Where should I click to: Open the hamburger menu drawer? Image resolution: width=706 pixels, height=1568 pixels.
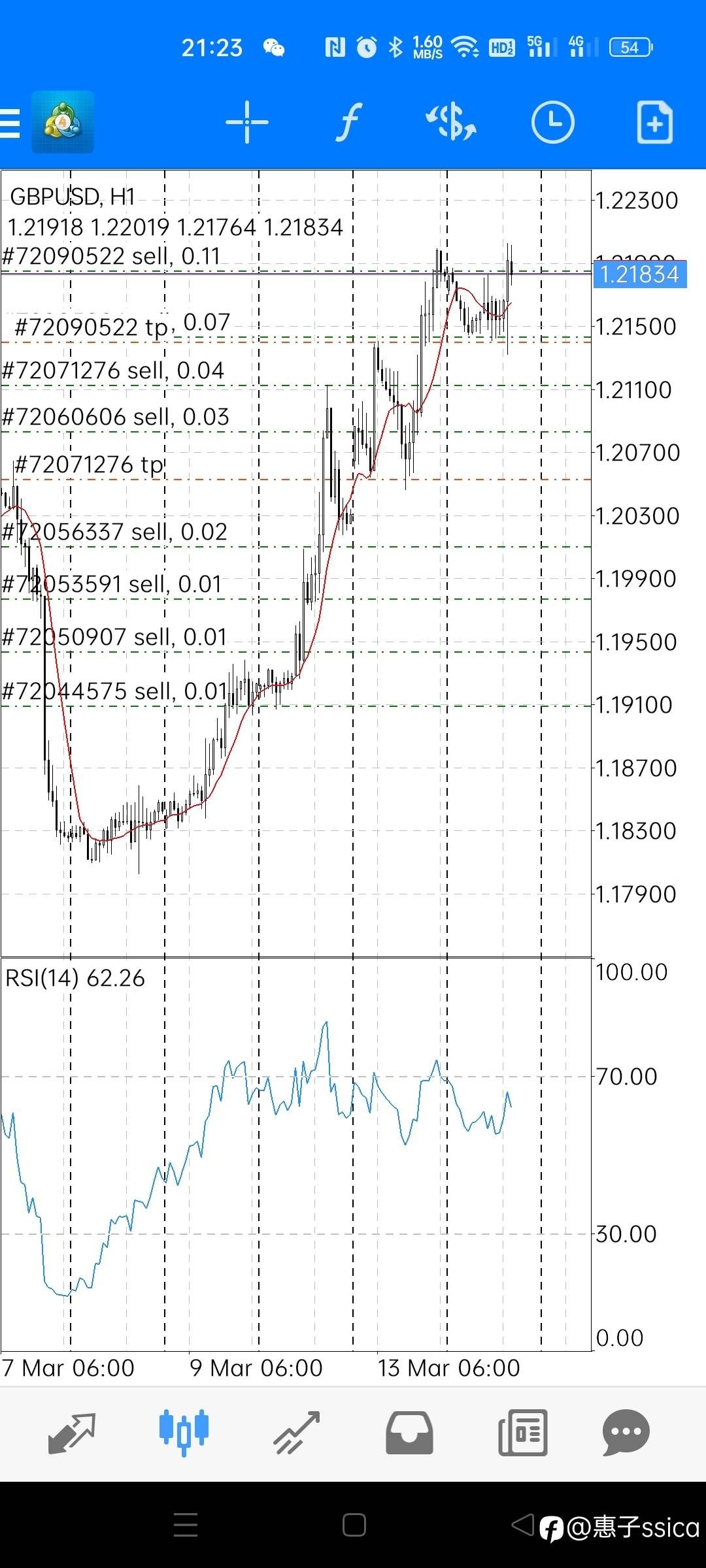(x=9, y=123)
